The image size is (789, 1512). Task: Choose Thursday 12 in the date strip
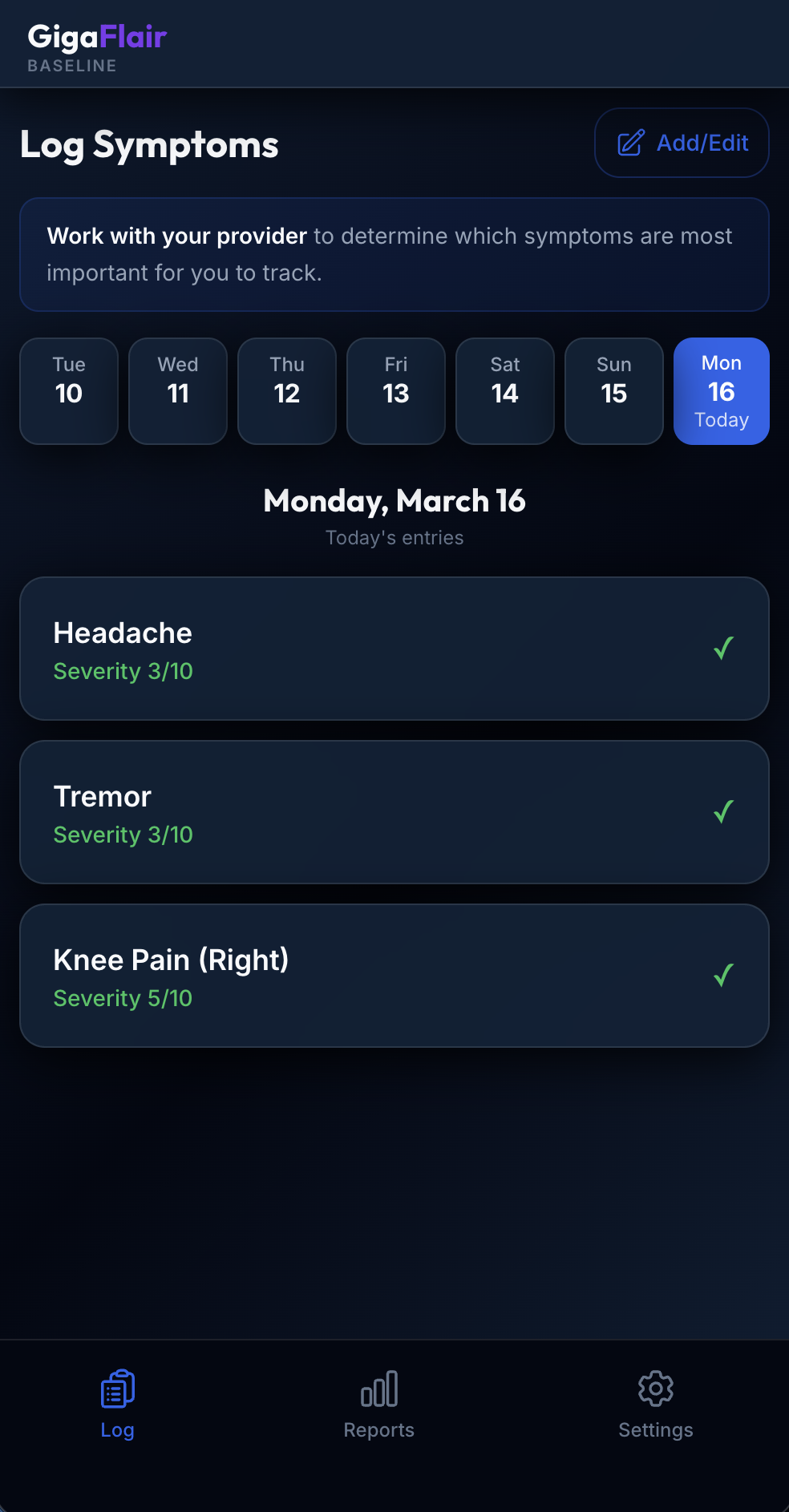coord(287,391)
